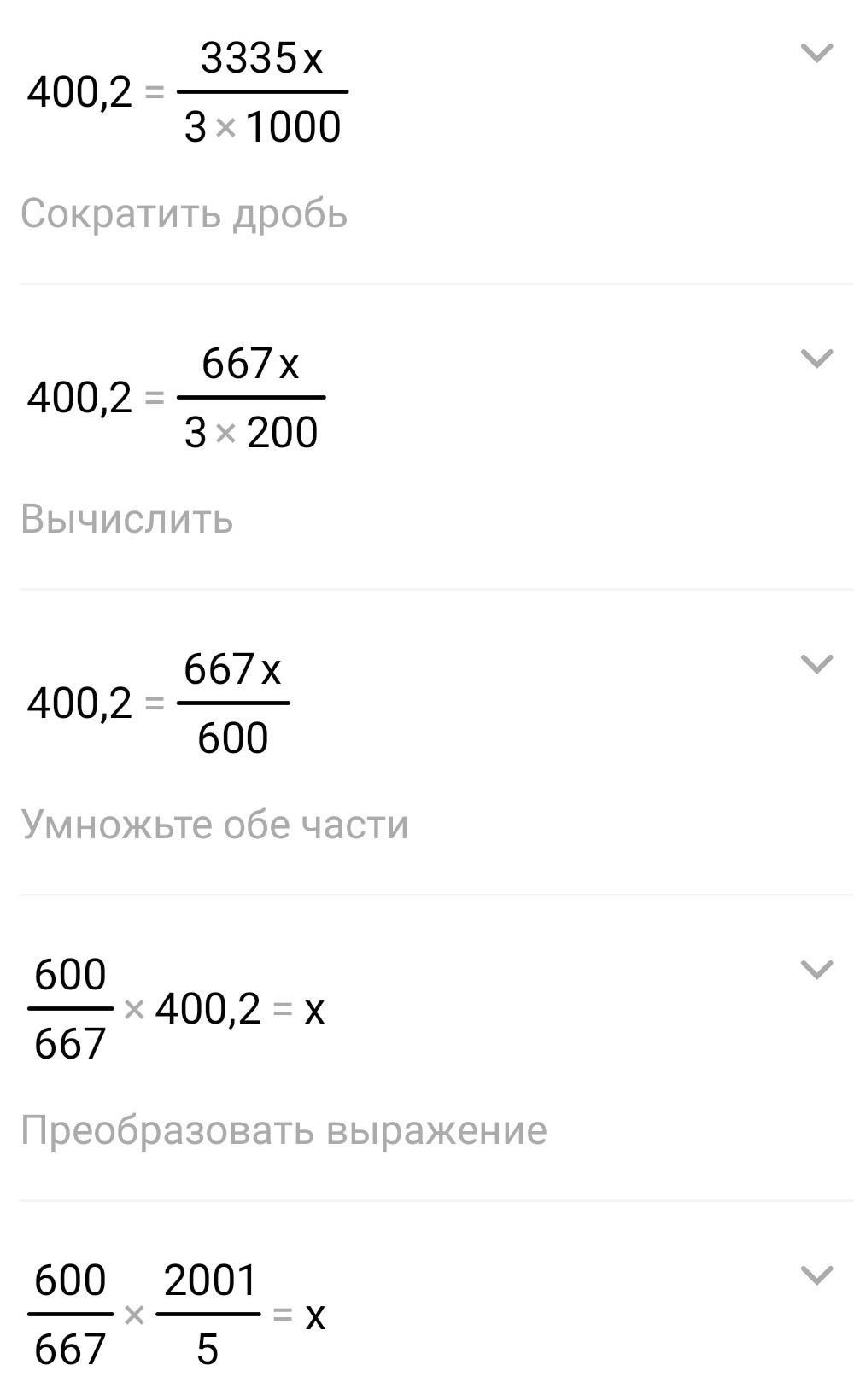The width and height of the screenshot is (854, 1400).
Task: Expand the "Сократить дробь" step chevron
Action: tap(816, 54)
